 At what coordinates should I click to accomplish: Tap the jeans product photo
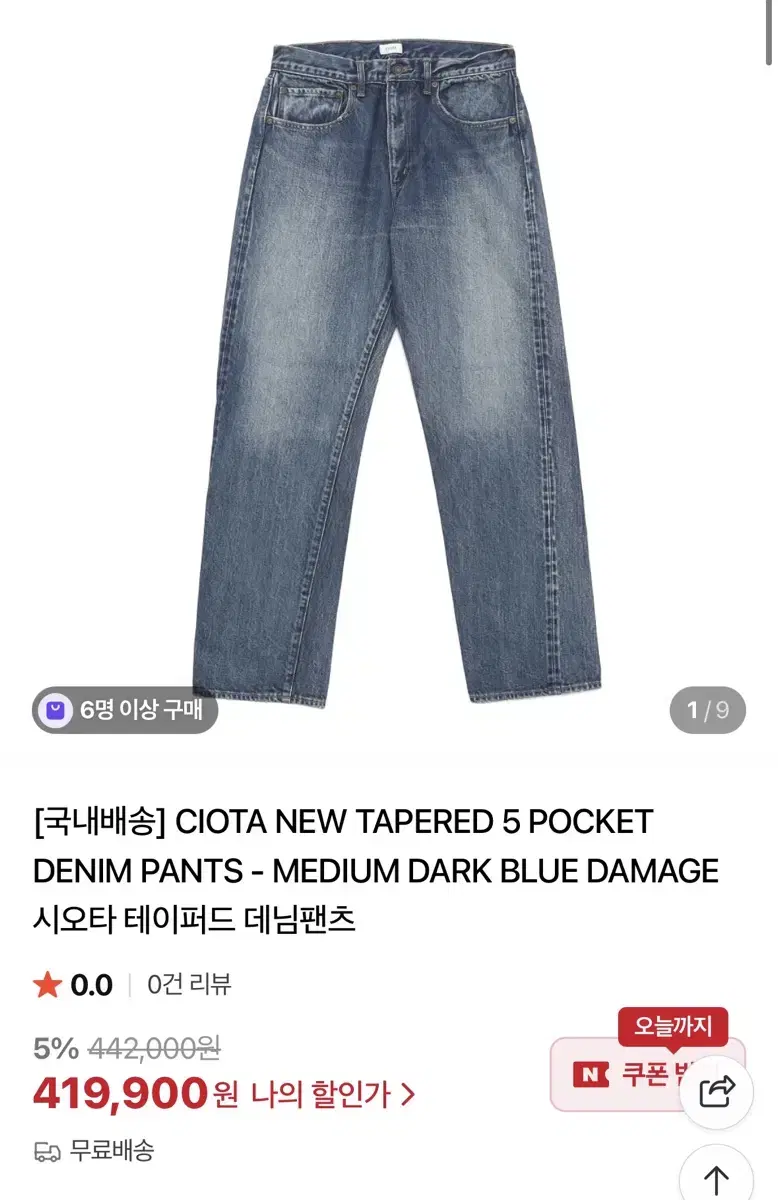click(390, 360)
